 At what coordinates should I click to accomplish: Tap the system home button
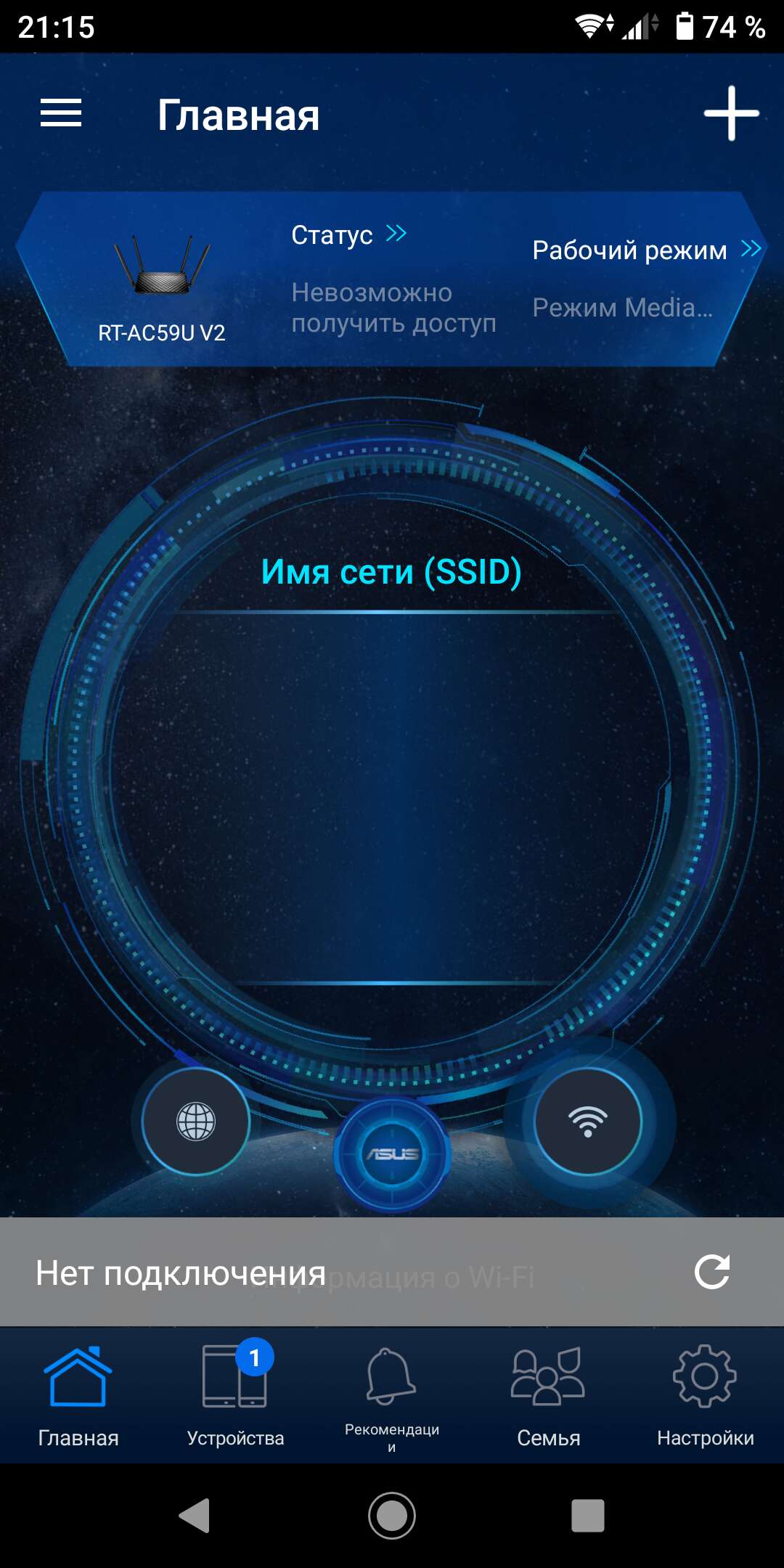[392, 1516]
